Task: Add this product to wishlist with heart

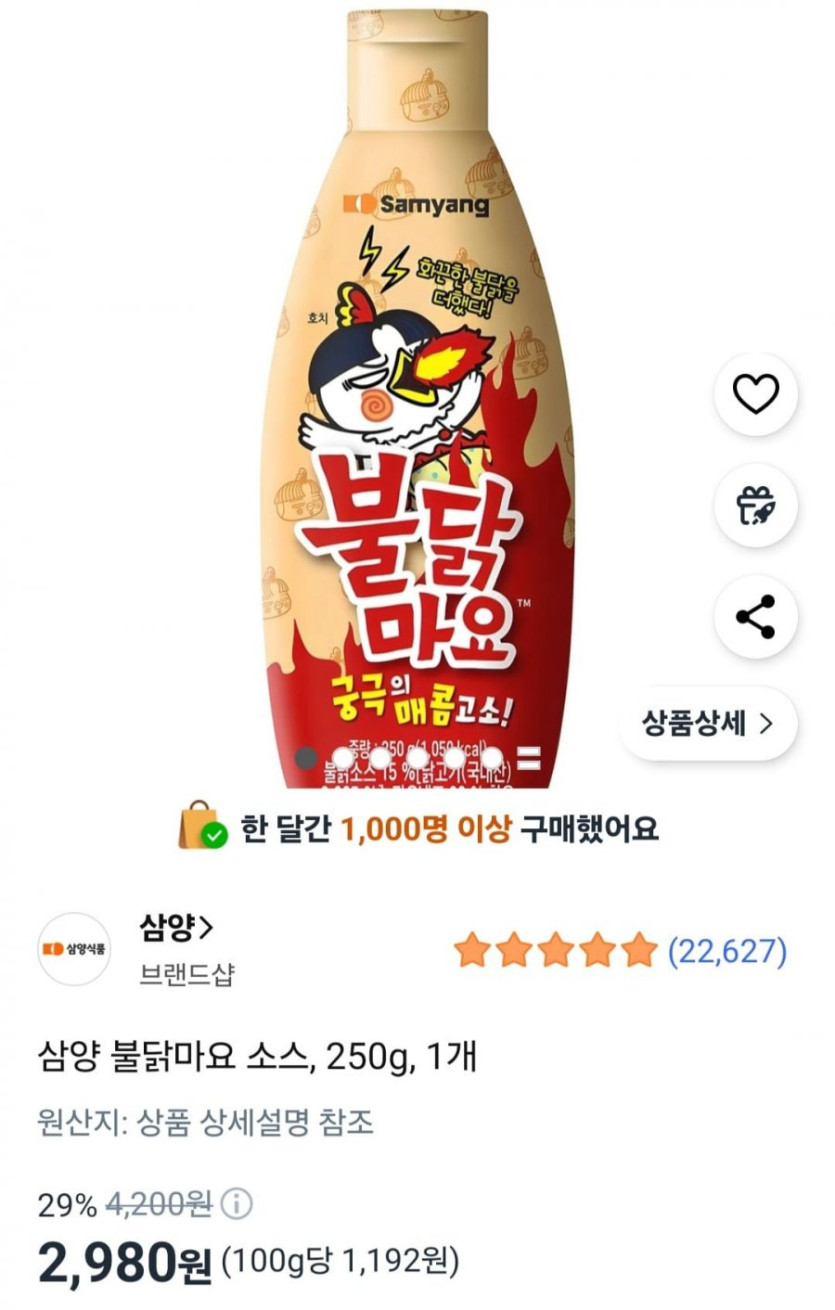Action: point(755,395)
